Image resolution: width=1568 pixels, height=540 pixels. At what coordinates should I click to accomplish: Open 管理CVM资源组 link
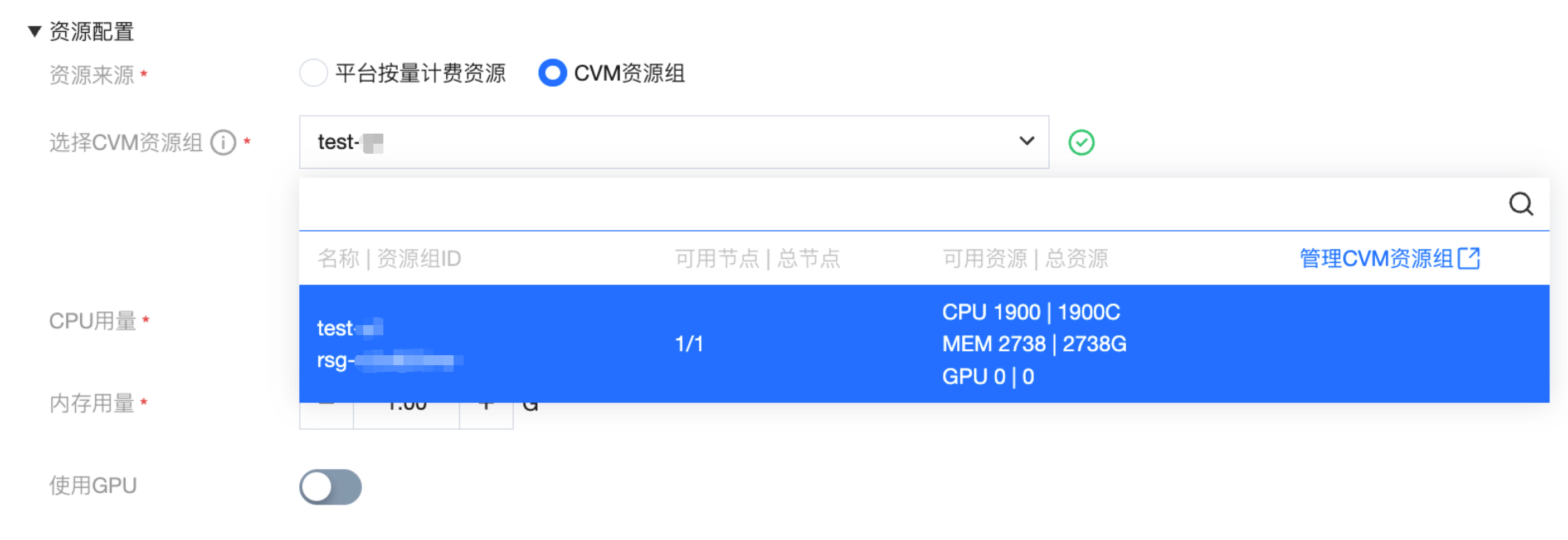pyautogui.click(x=1389, y=258)
